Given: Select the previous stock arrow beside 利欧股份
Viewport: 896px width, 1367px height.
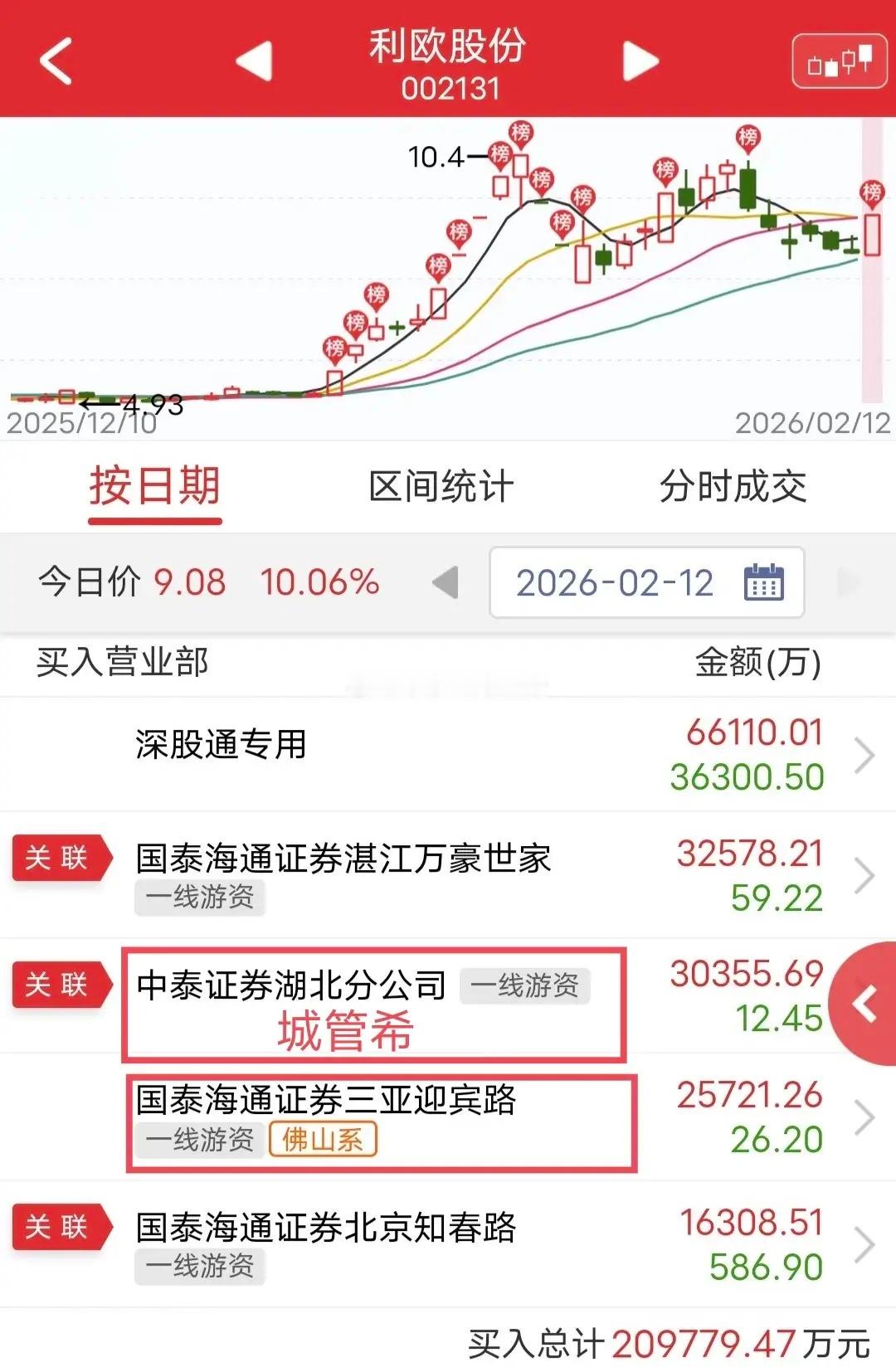Looking at the screenshot, I should 256,62.
